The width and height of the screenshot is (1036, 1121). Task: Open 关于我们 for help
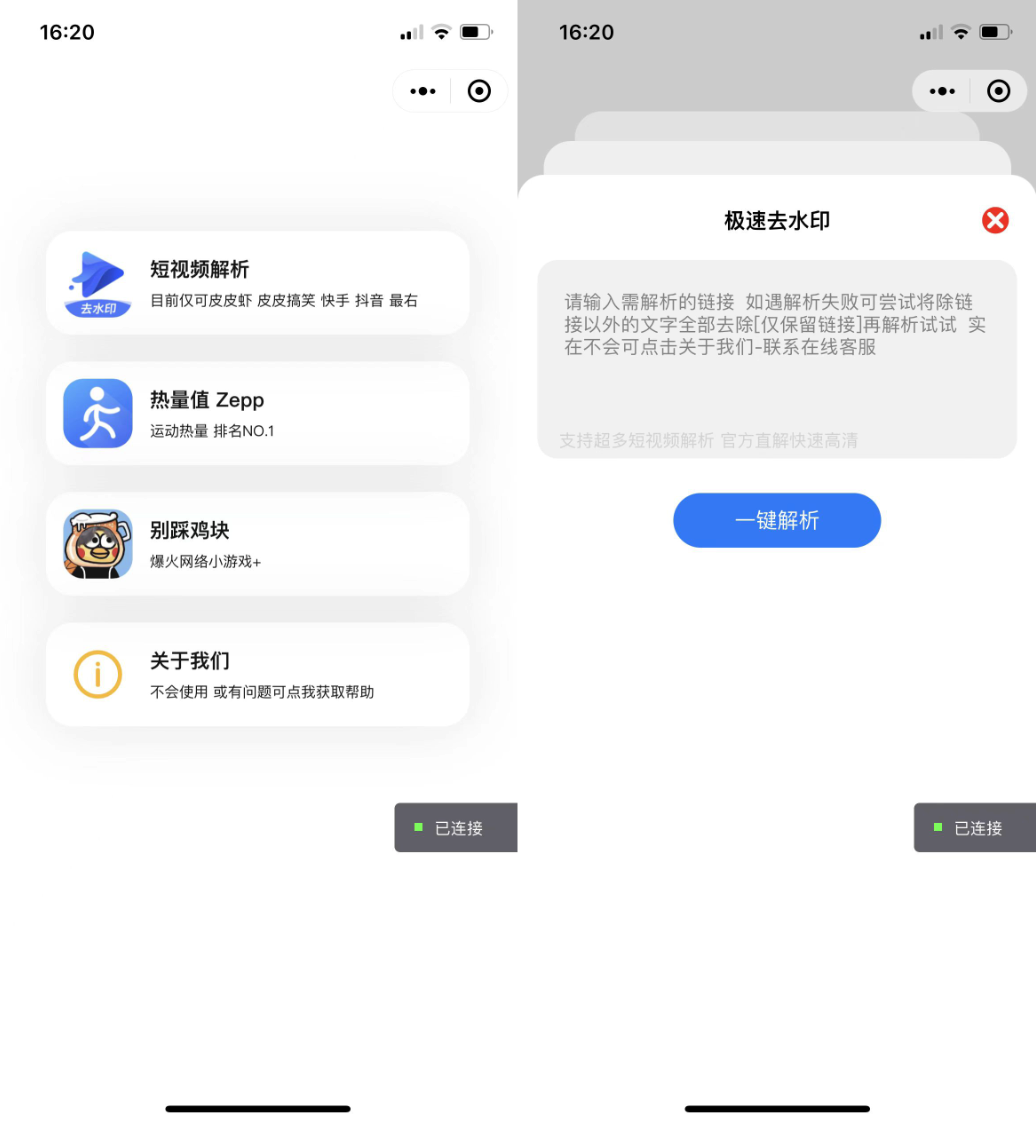pyautogui.click(x=257, y=674)
